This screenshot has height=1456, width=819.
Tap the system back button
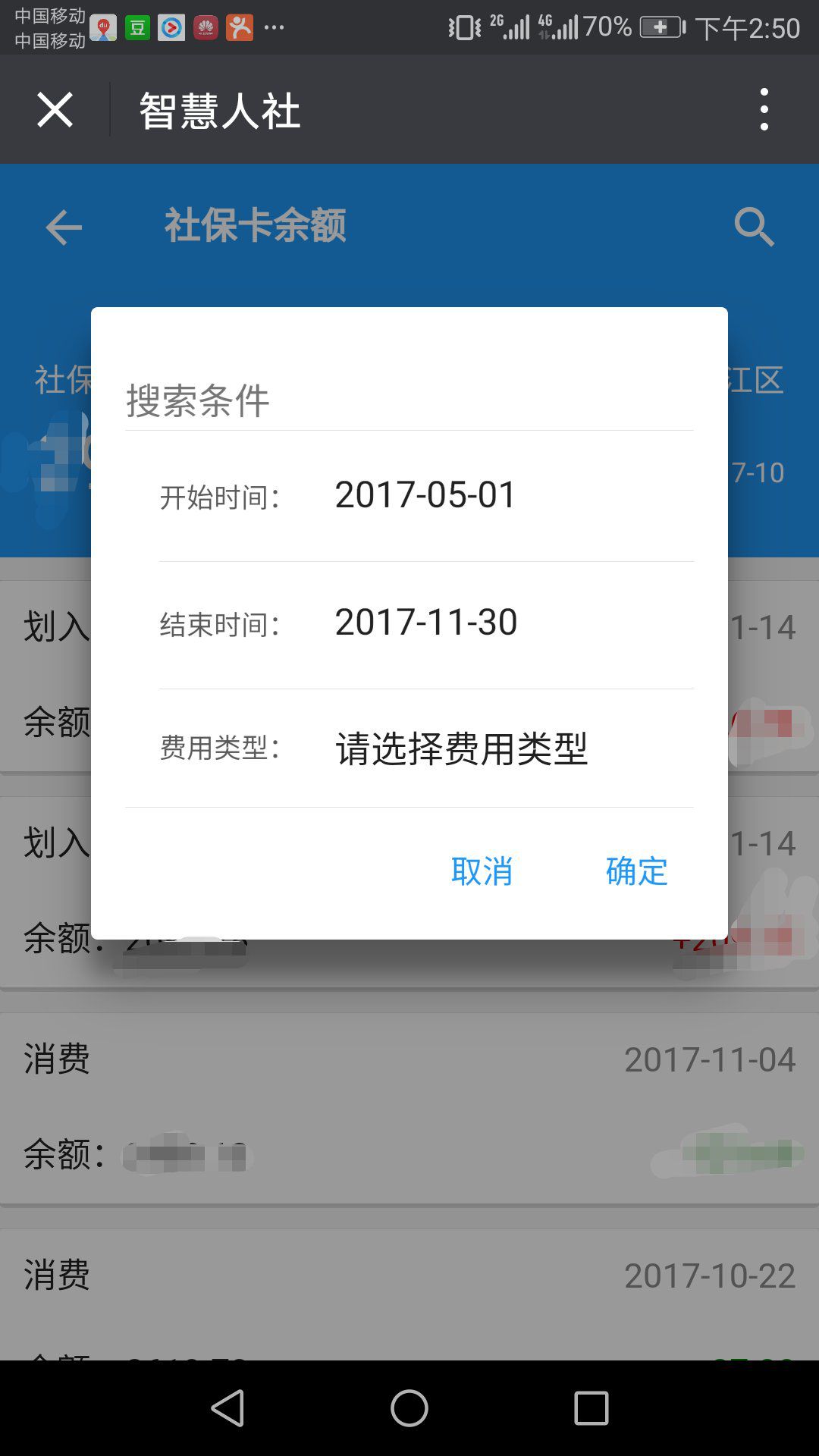coord(227,1408)
